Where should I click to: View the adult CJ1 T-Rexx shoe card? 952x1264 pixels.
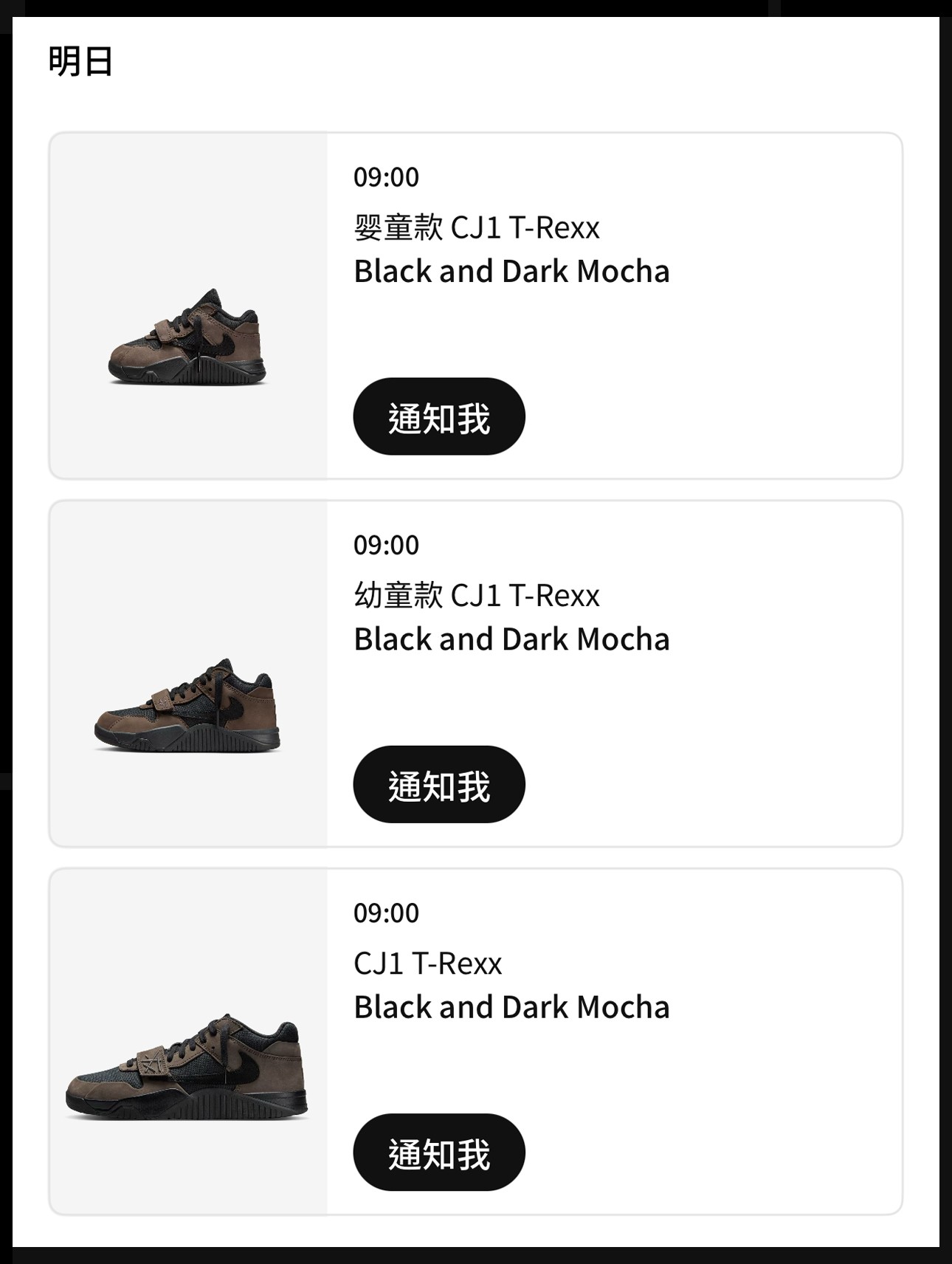(188, 1041)
